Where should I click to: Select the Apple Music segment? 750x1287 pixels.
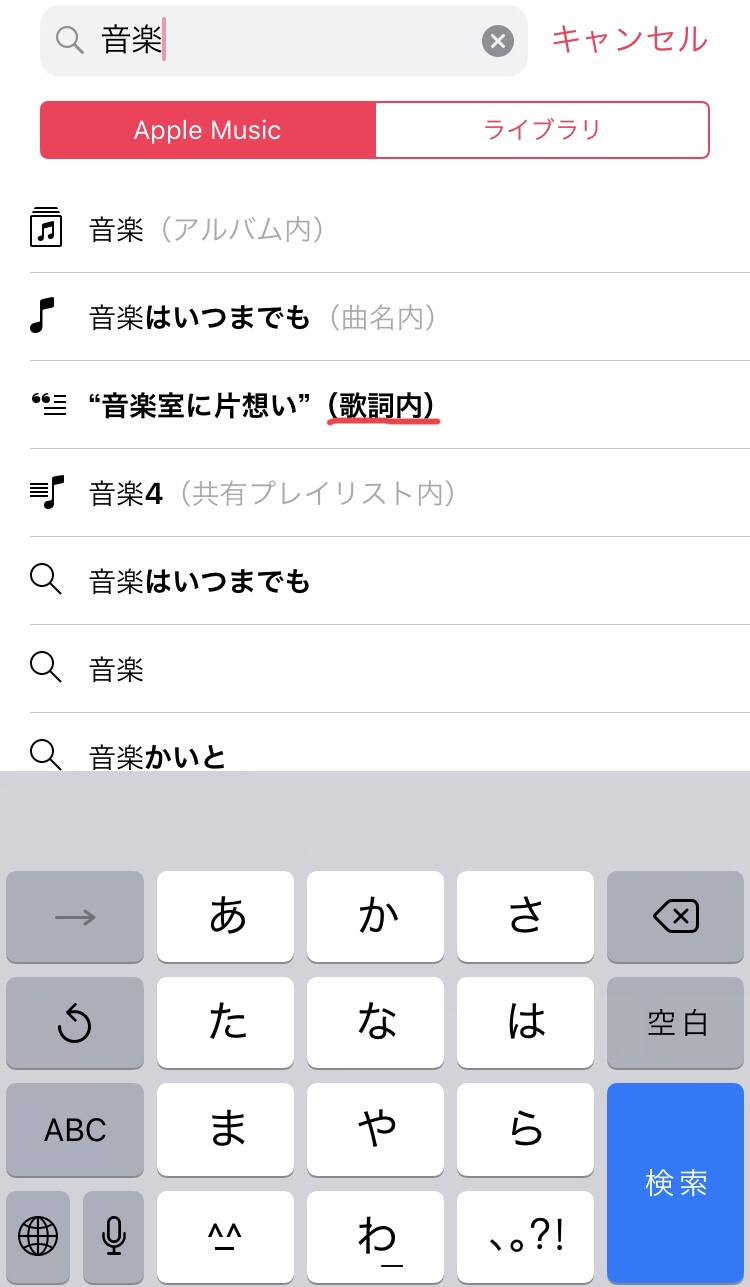(x=208, y=130)
